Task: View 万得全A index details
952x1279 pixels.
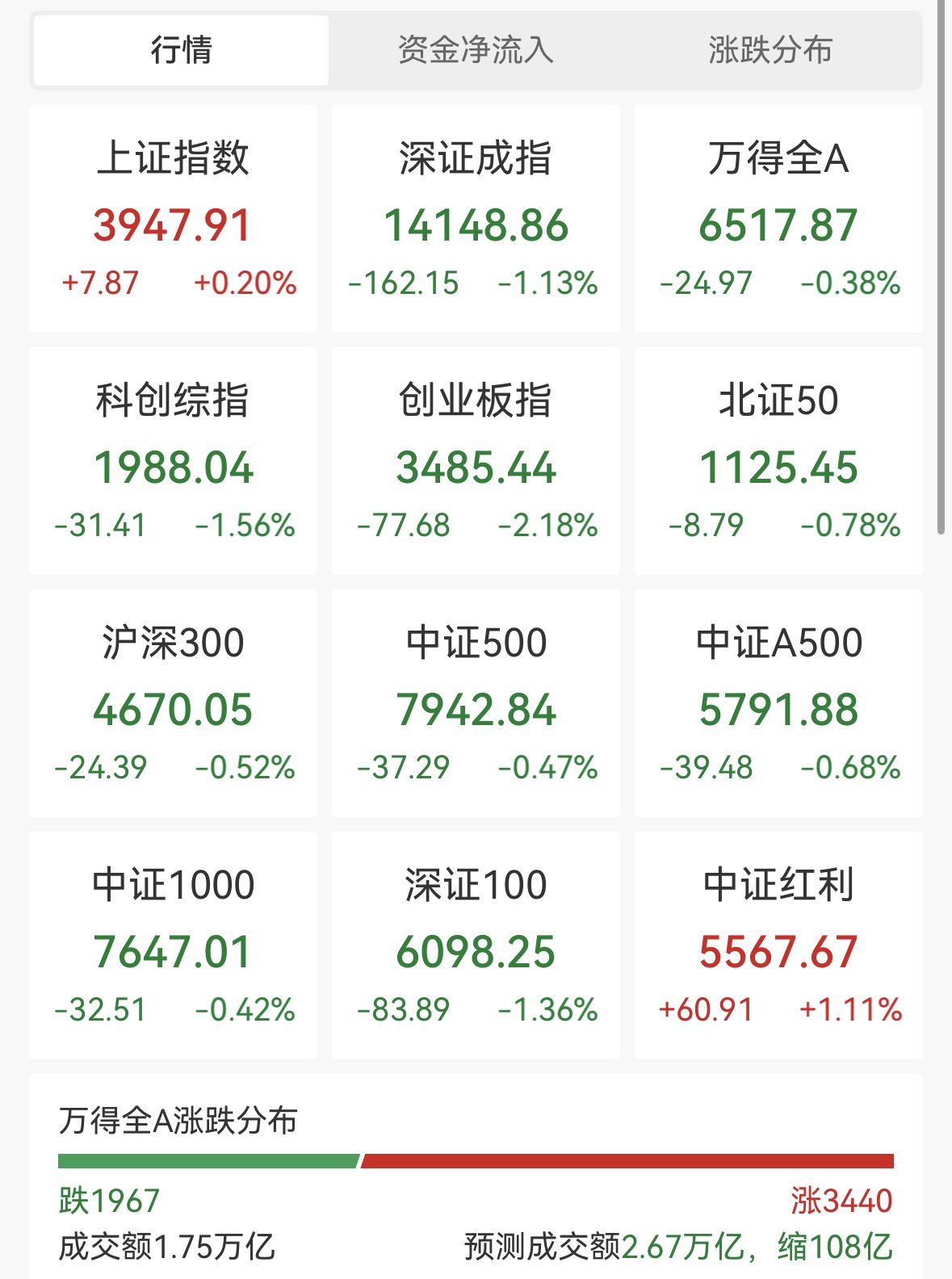Action: point(778,219)
